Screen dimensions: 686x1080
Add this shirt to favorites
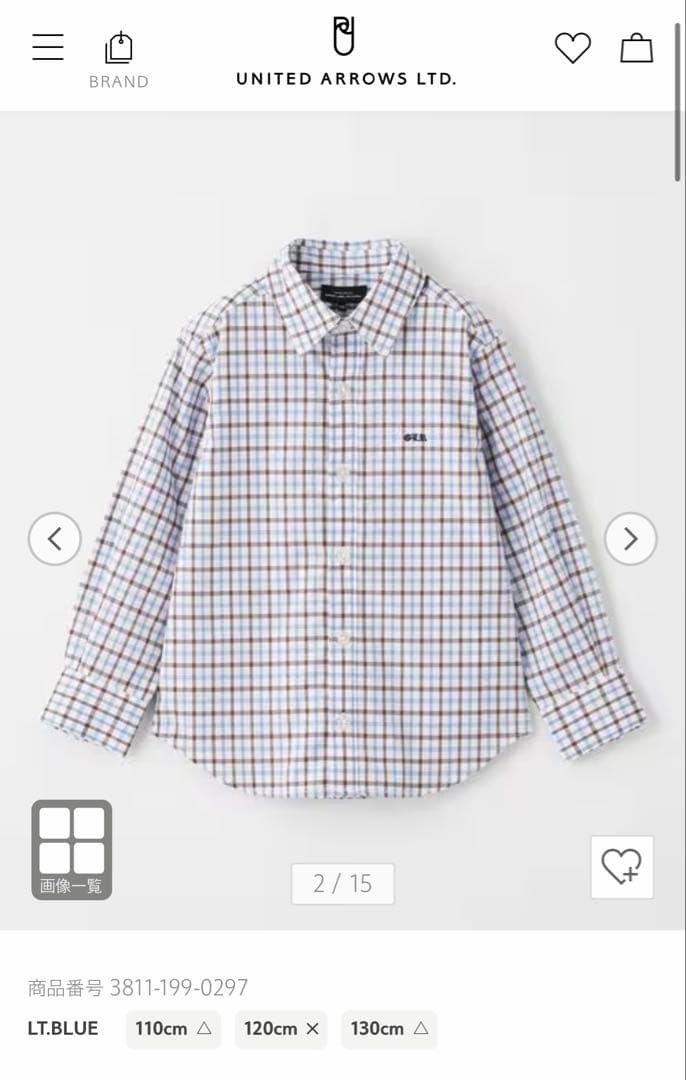pyautogui.click(x=621, y=867)
